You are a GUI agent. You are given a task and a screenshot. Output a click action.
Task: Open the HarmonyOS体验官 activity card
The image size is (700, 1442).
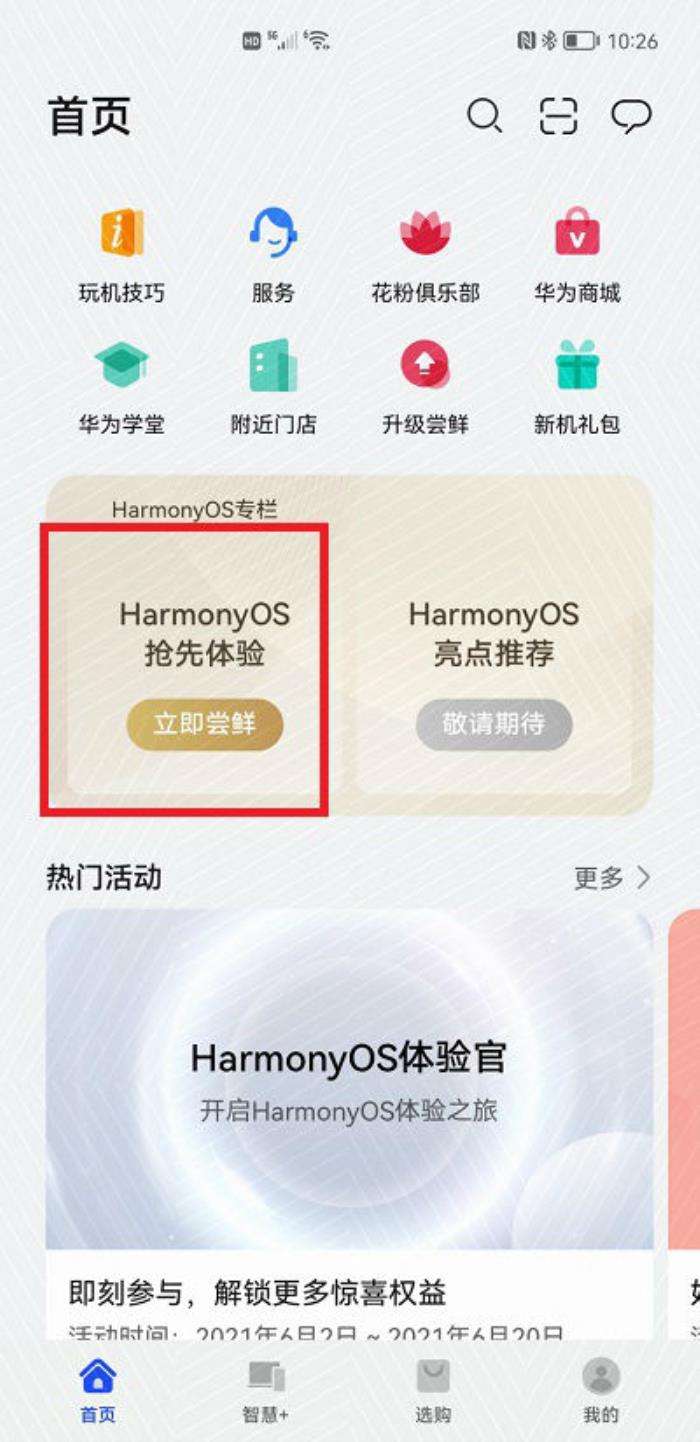(x=349, y=1080)
